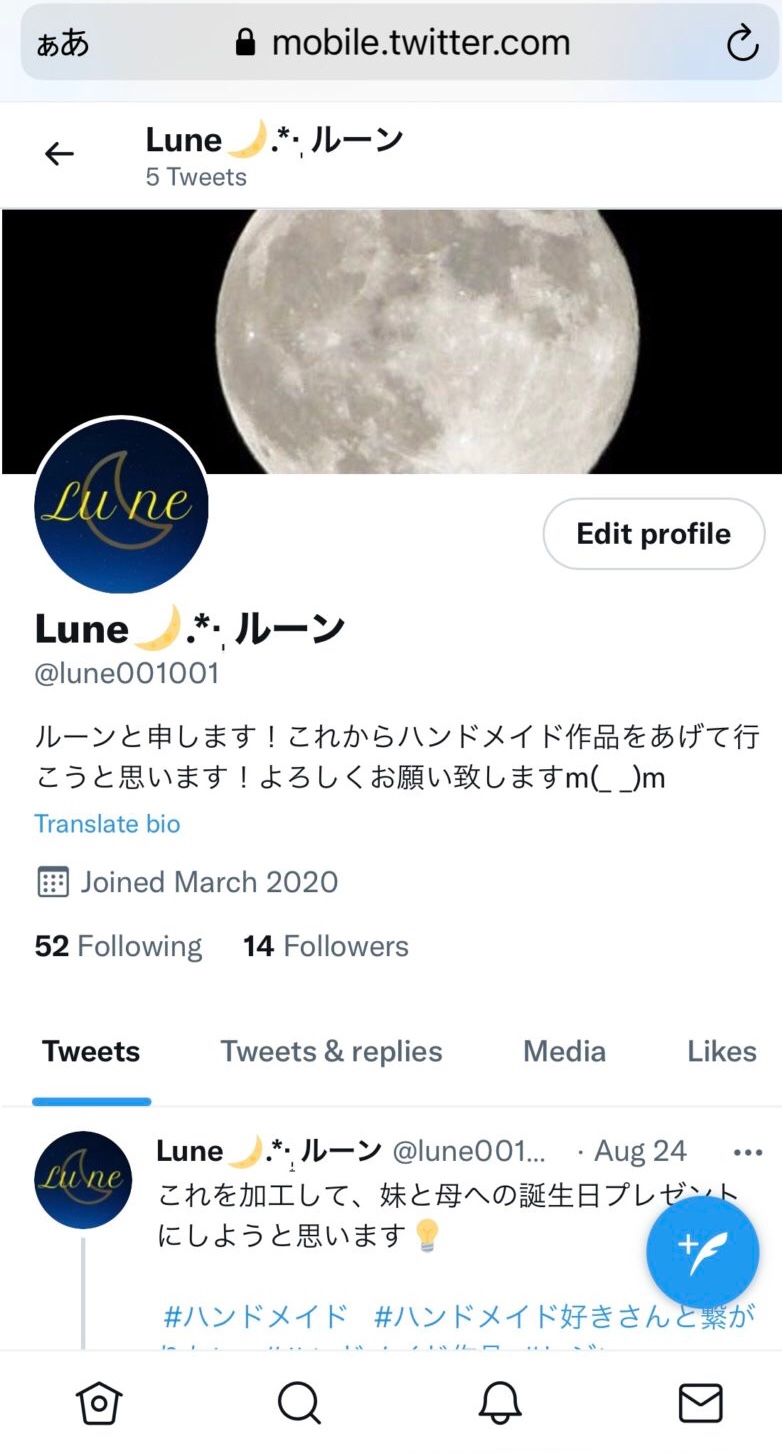The height and width of the screenshot is (1454, 782).
Task: View the Lune profile picture
Action: pos(121,505)
